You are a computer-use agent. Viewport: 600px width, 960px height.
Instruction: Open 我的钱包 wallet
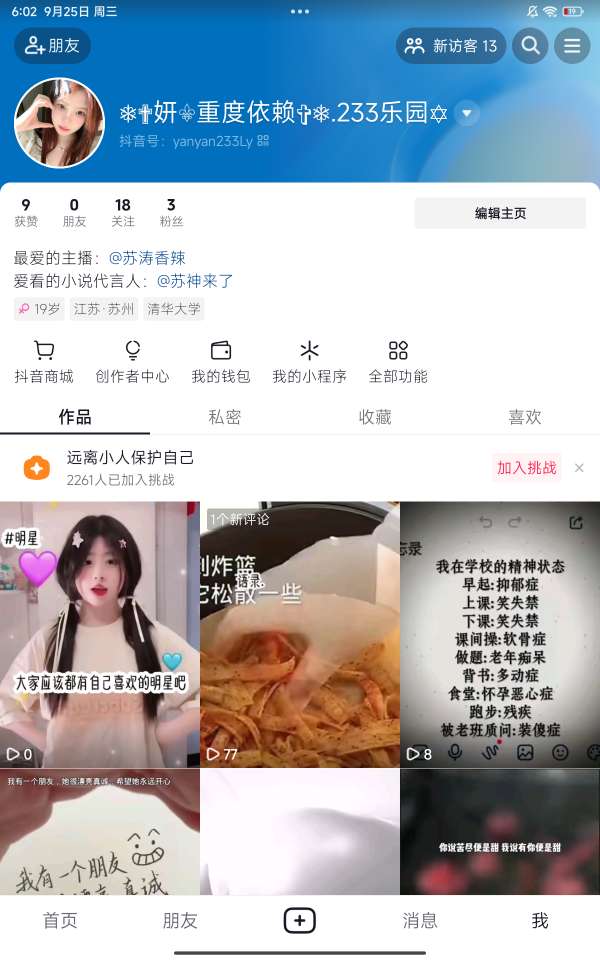pyautogui.click(x=221, y=362)
